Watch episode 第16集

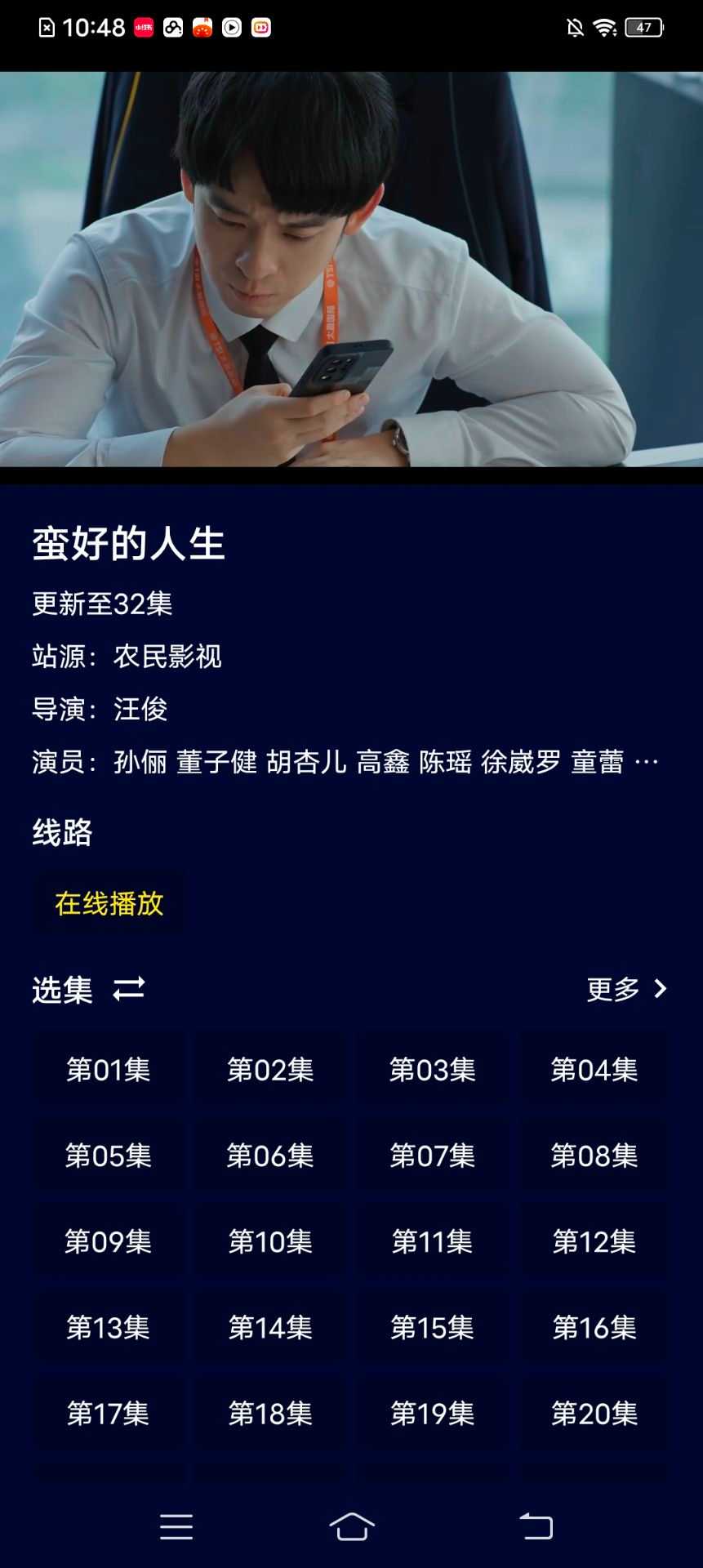click(594, 1327)
